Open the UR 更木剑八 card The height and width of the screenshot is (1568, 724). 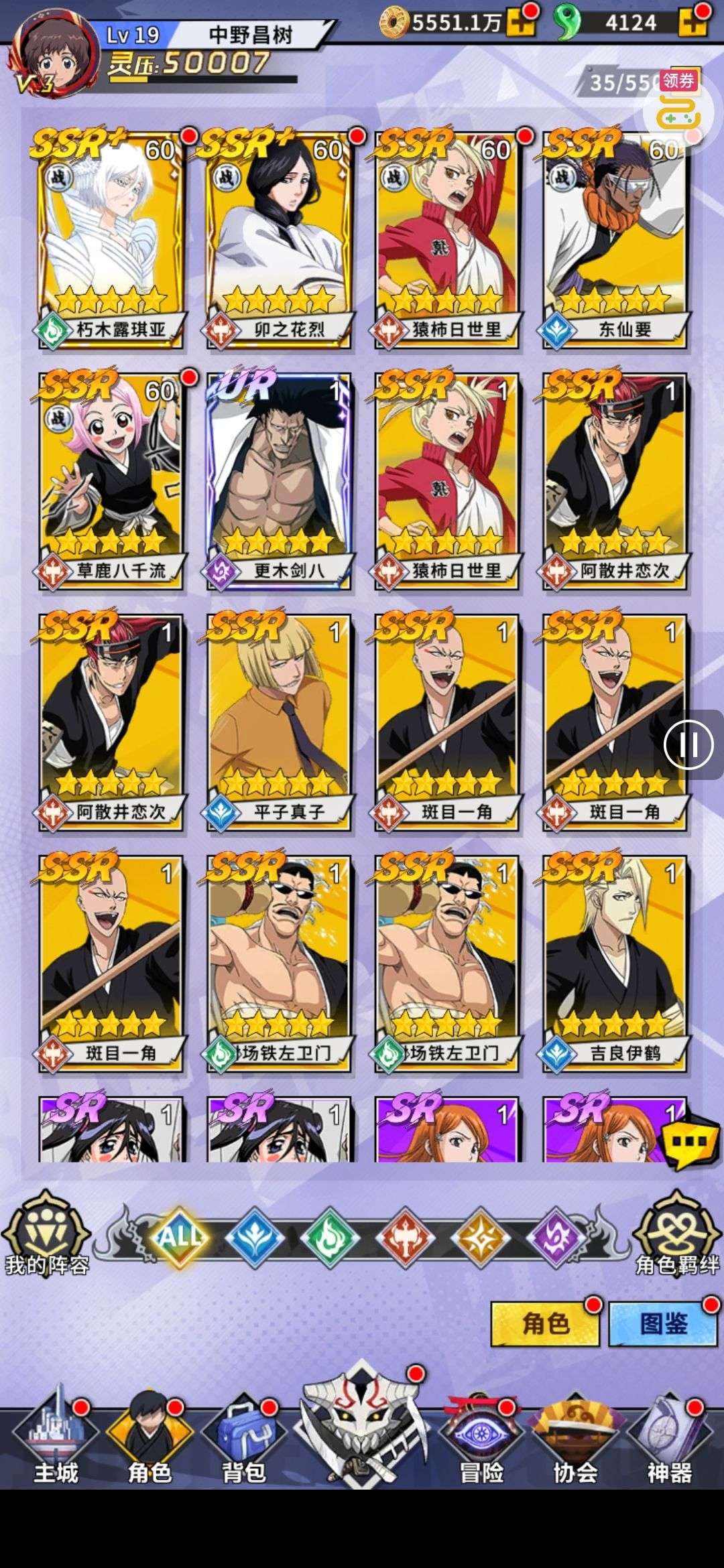[278, 479]
